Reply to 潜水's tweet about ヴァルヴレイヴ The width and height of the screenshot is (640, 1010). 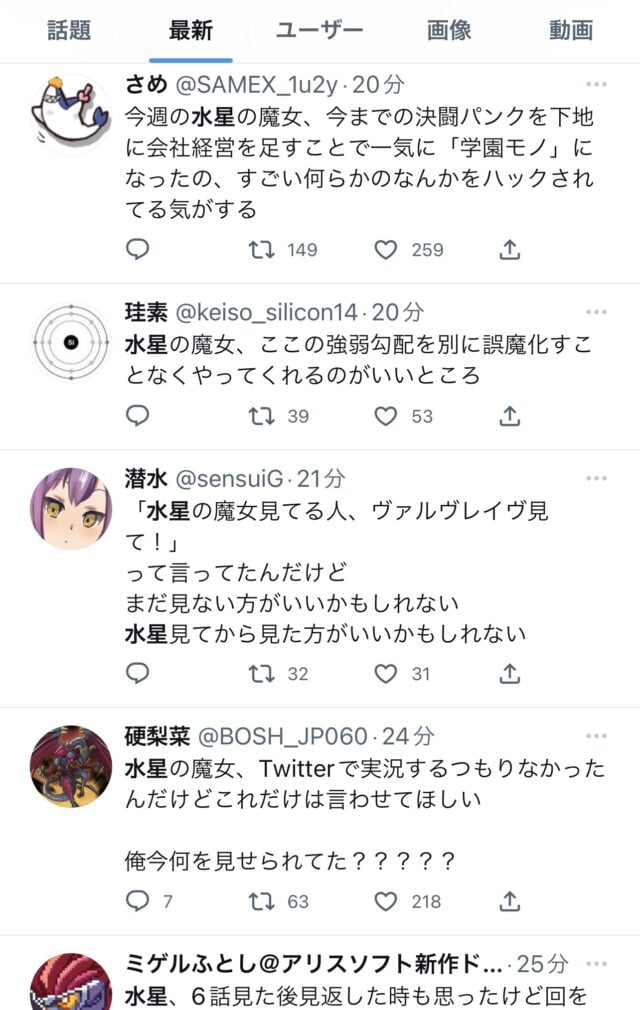(x=138, y=674)
